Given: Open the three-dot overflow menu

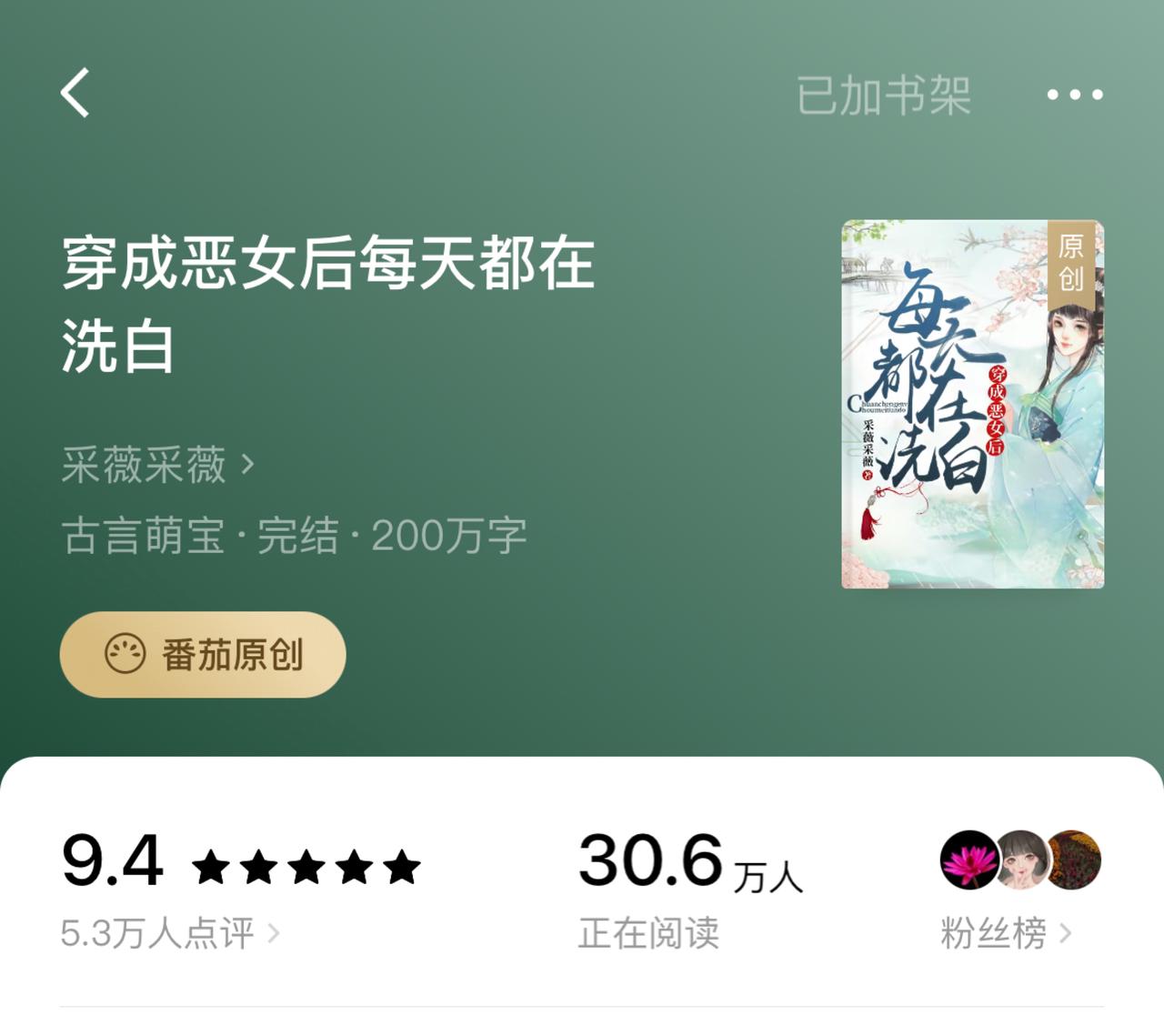Looking at the screenshot, I should click(1074, 95).
